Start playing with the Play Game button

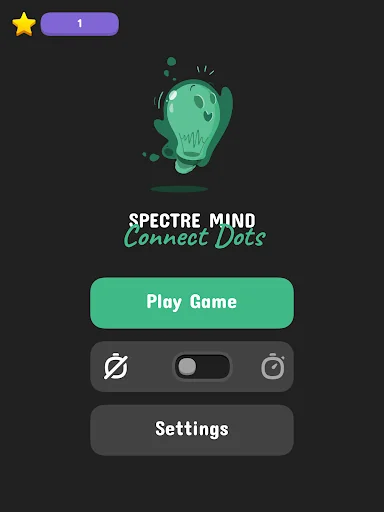(x=192, y=303)
